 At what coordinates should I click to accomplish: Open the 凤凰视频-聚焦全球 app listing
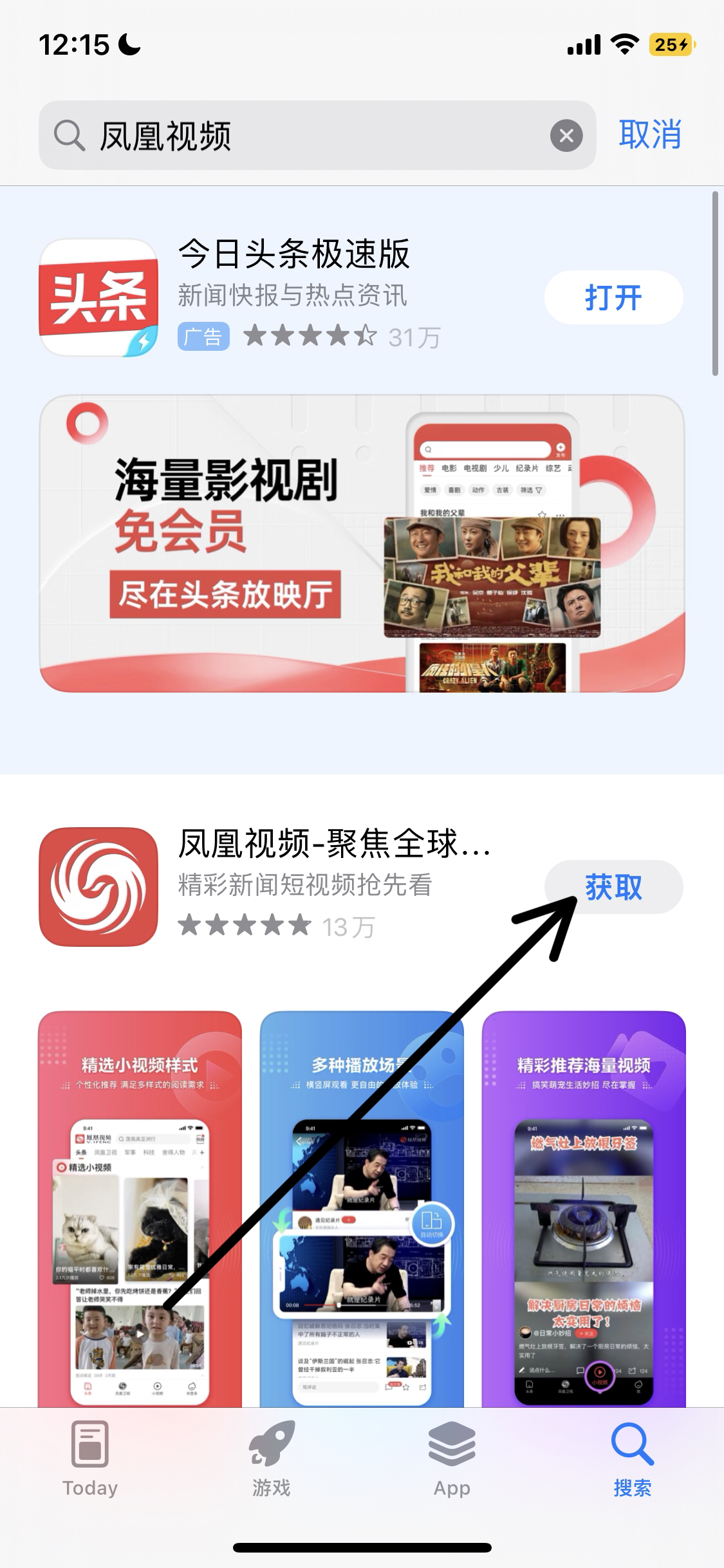[335, 845]
